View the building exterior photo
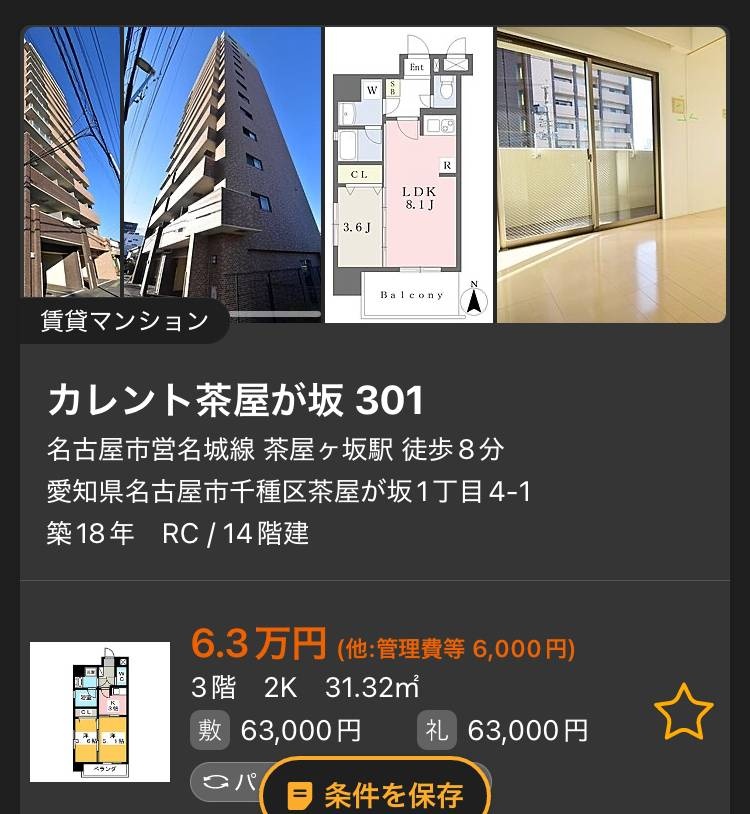Viewport: 750px width, 814px height. click(222, 175)
